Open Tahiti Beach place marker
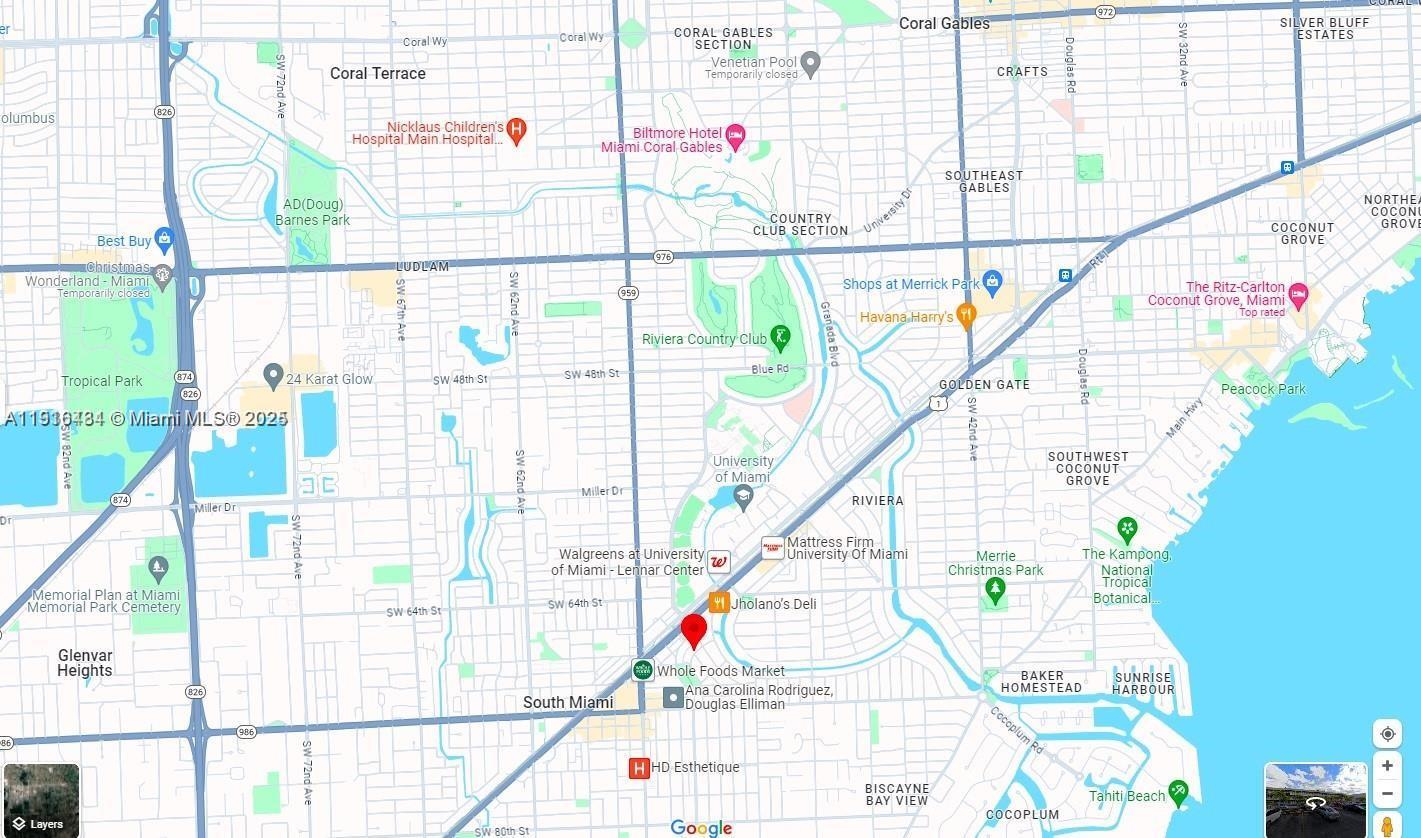The height and width of the screenshot is (838, 1421). [1179, 795]
